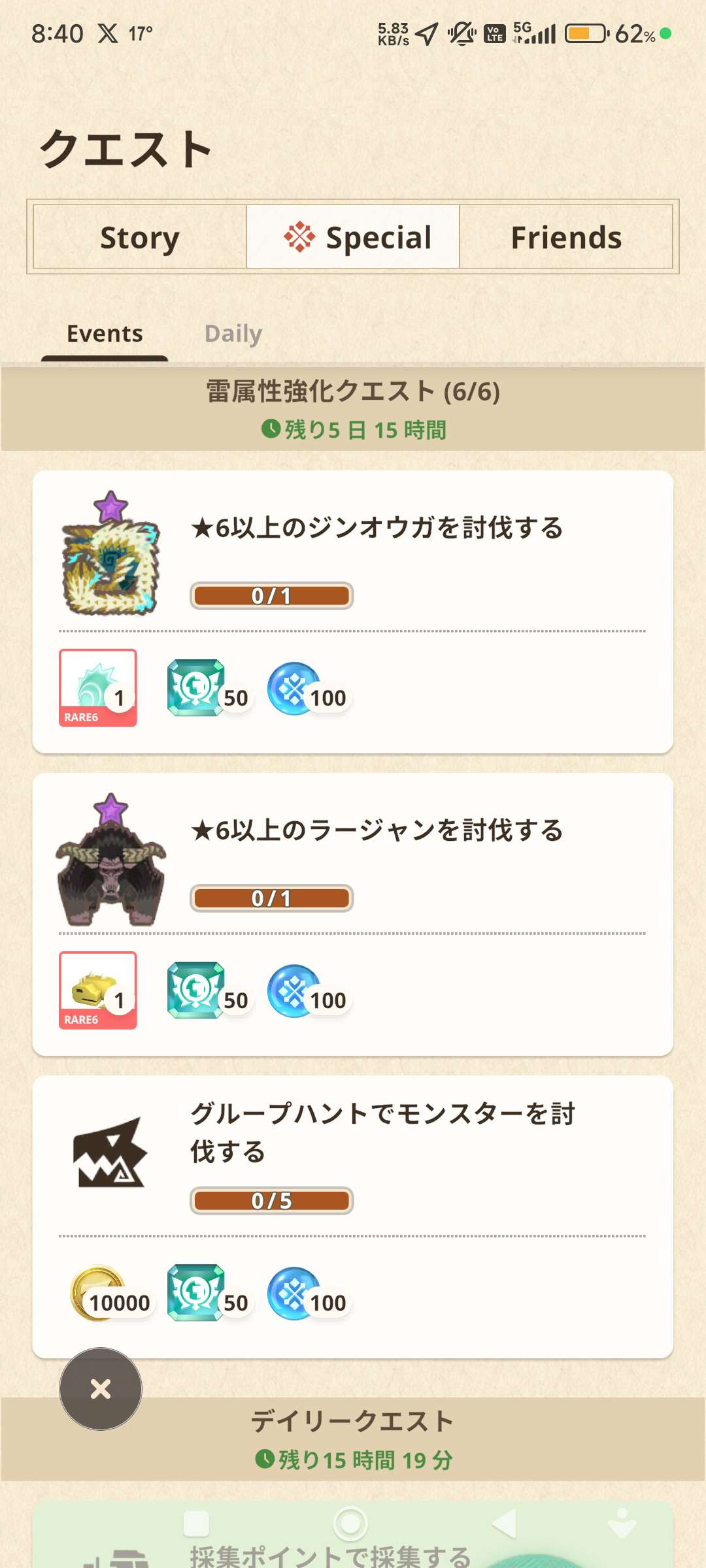Tap the system back button
The width and height of the screenshot is (706, 1568).
505,1524
